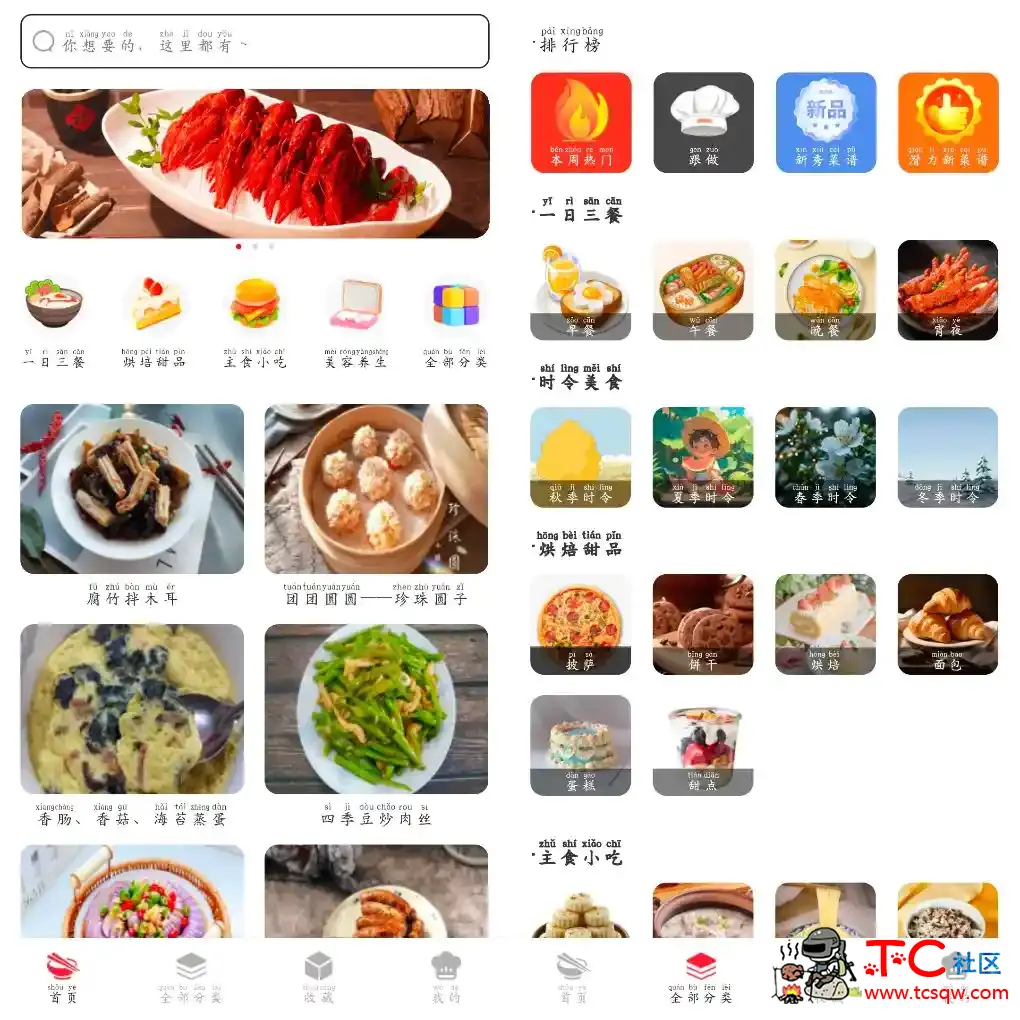Open the 新秀菜谱 tile
Screen dimensions: 1020x1020
pos(826,122)
